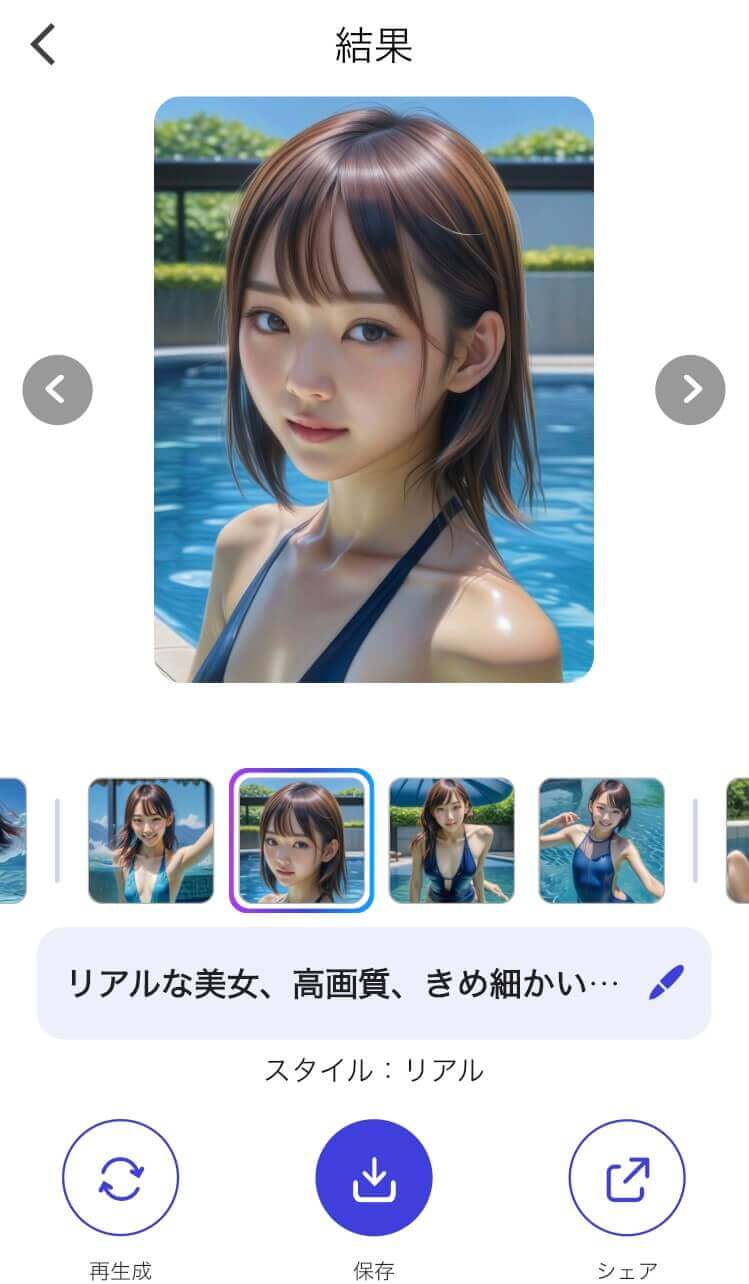Click the スタイル：リアル style label

click(374, 1068)
